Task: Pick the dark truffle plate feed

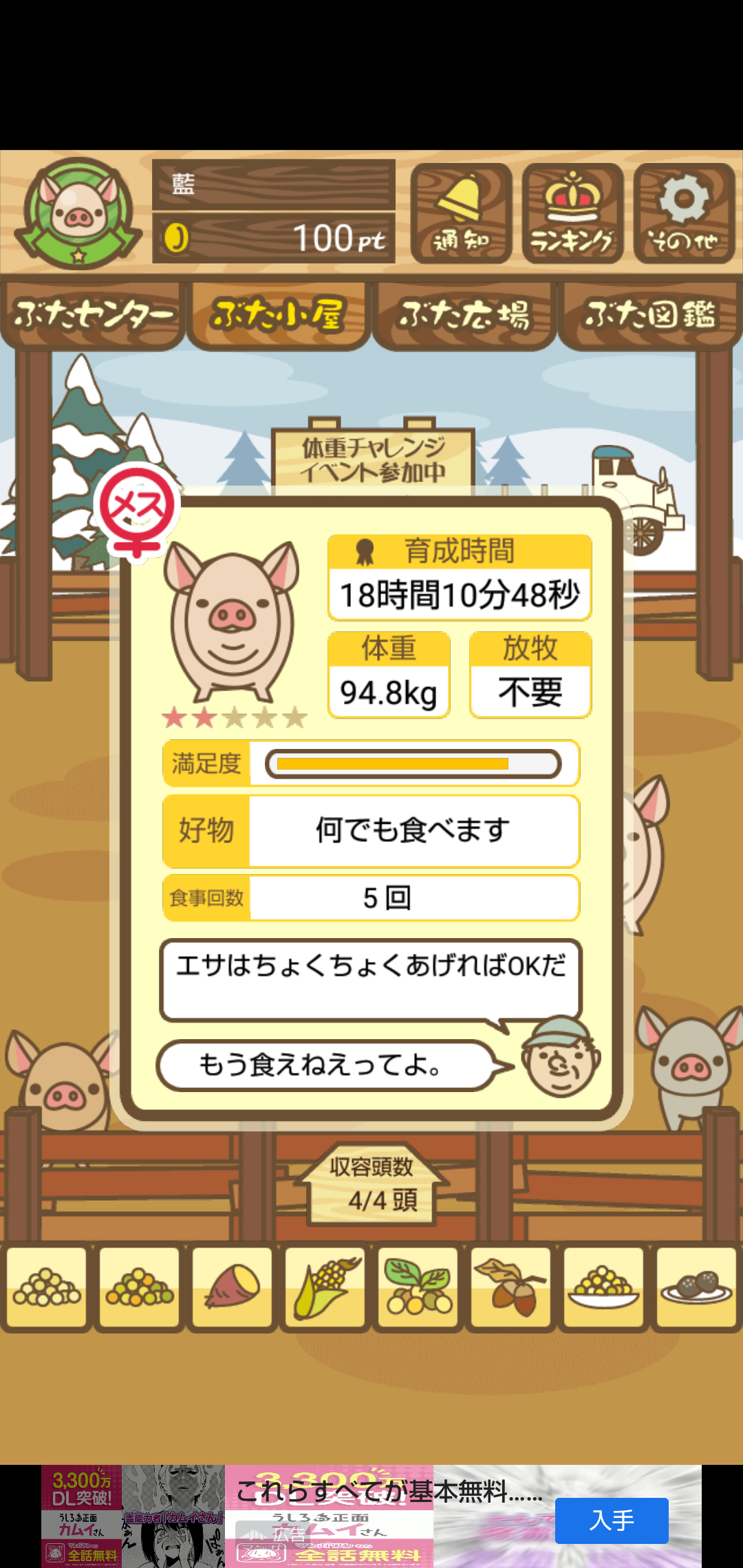Action: pos(696,1287)
